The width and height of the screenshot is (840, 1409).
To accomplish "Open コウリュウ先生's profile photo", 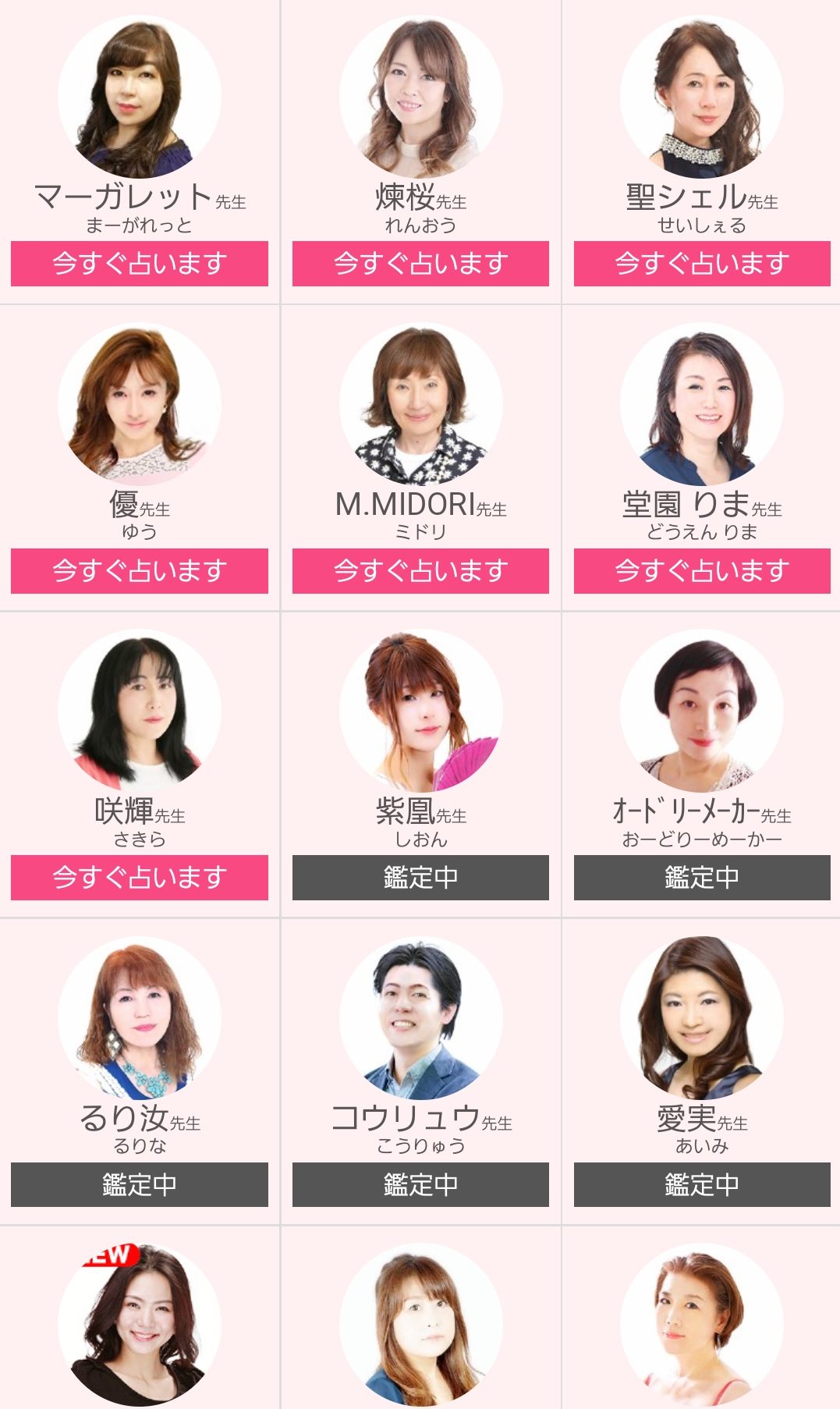I will click(420, 1017).
